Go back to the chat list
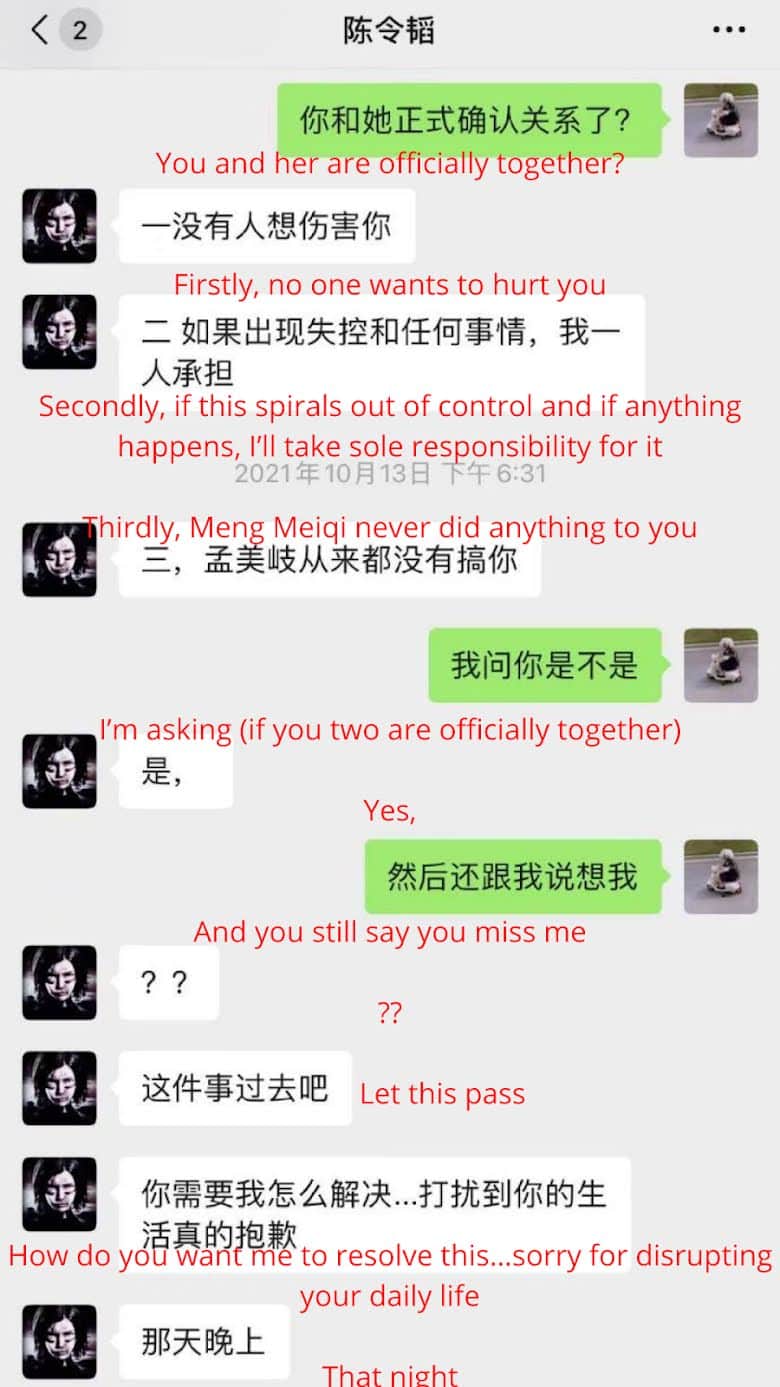 pos(40,30)
